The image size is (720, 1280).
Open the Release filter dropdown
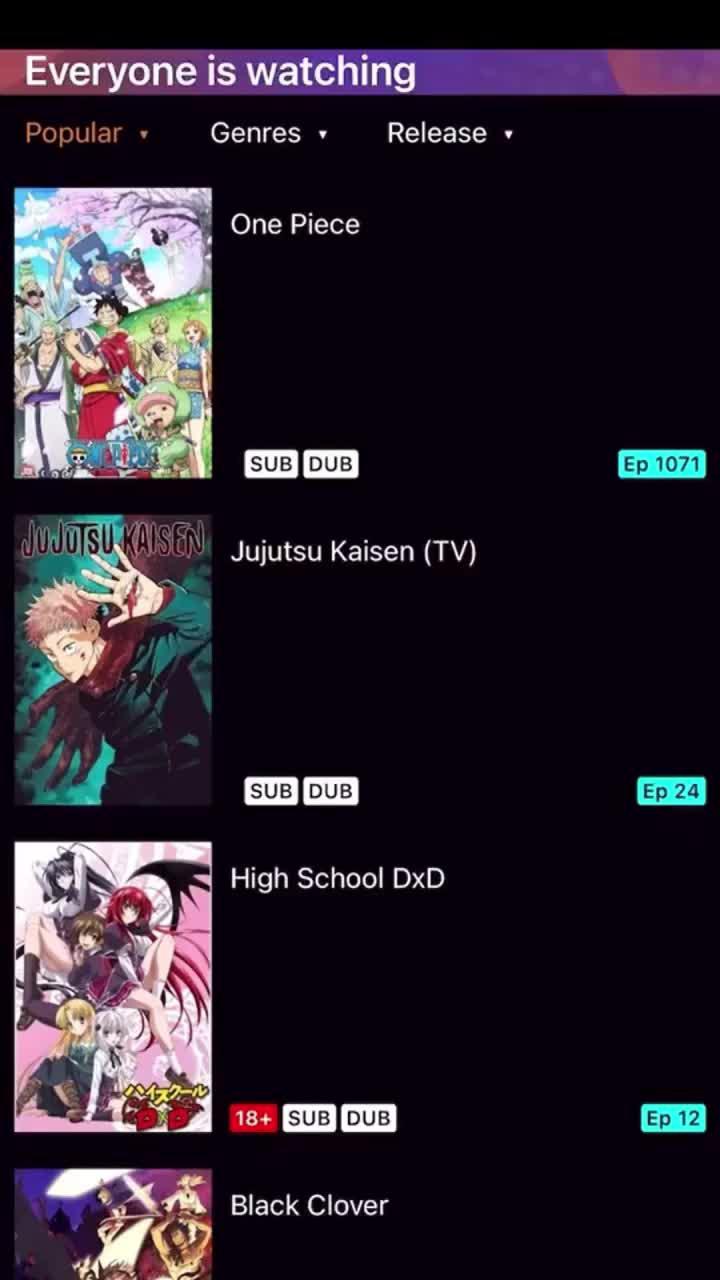coord(449,133)
